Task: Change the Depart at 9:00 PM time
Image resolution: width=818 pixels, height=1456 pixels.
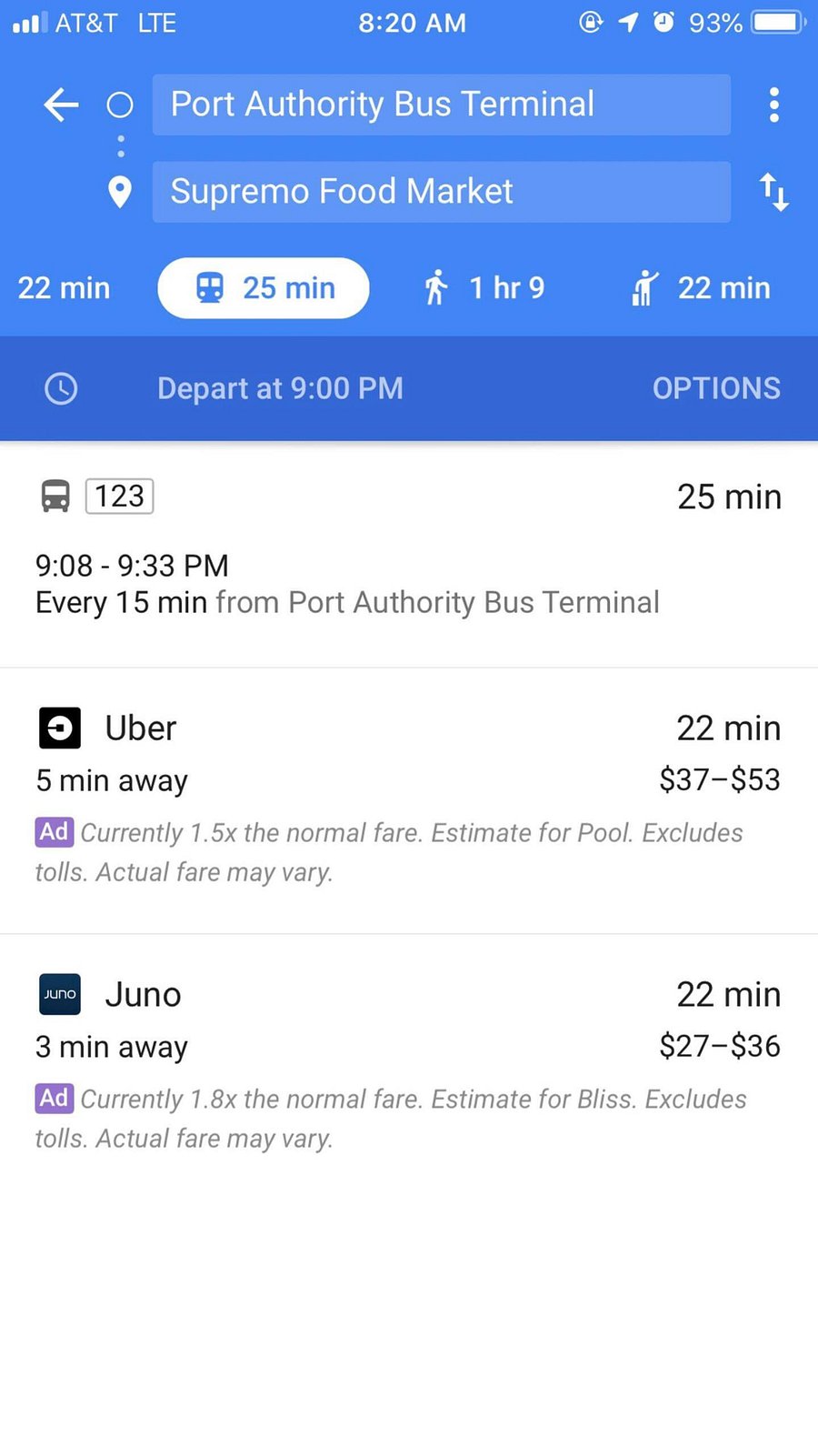Action: [280, 388]
